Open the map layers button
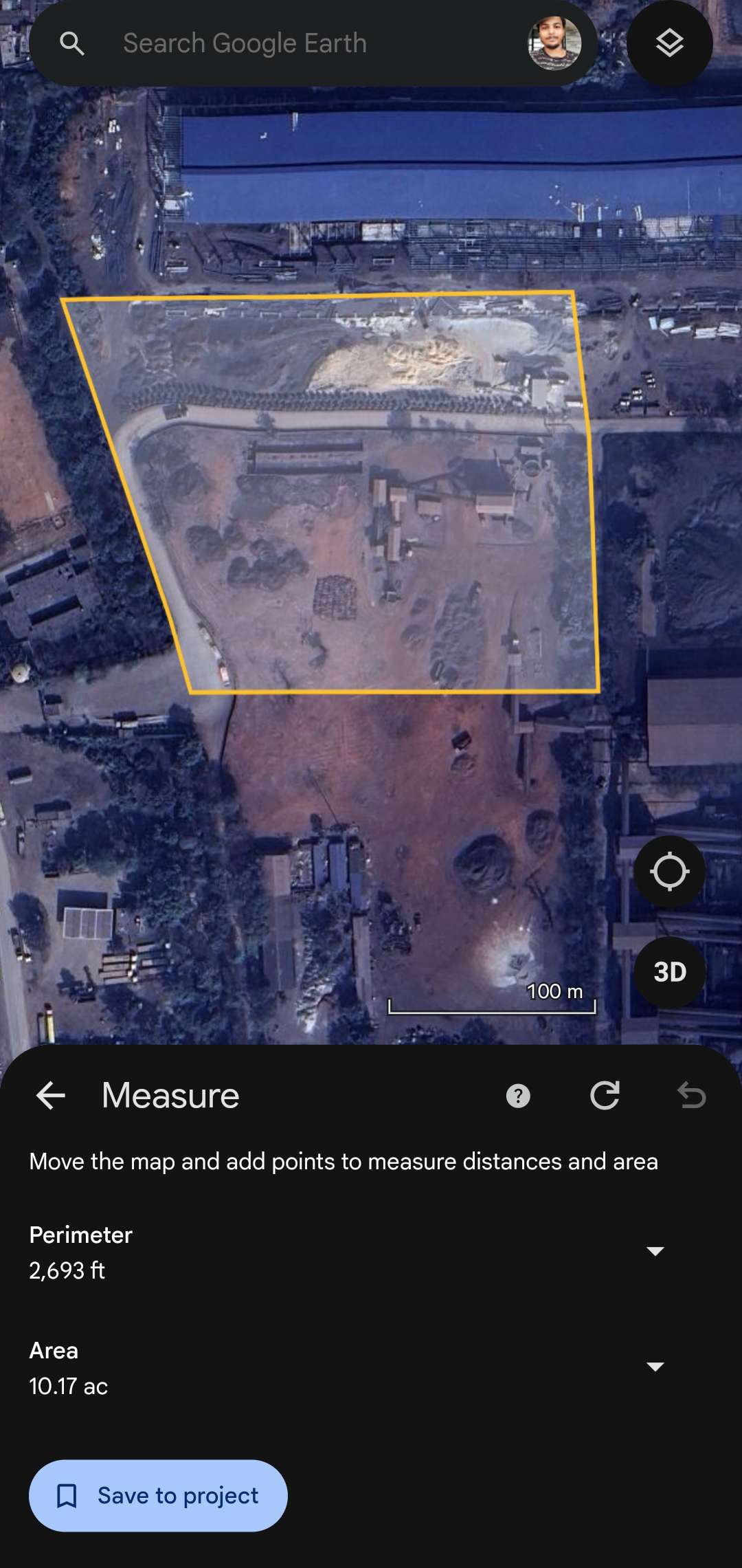The height and width of the screenshot is (1568, 742). [x=669, y=43]
